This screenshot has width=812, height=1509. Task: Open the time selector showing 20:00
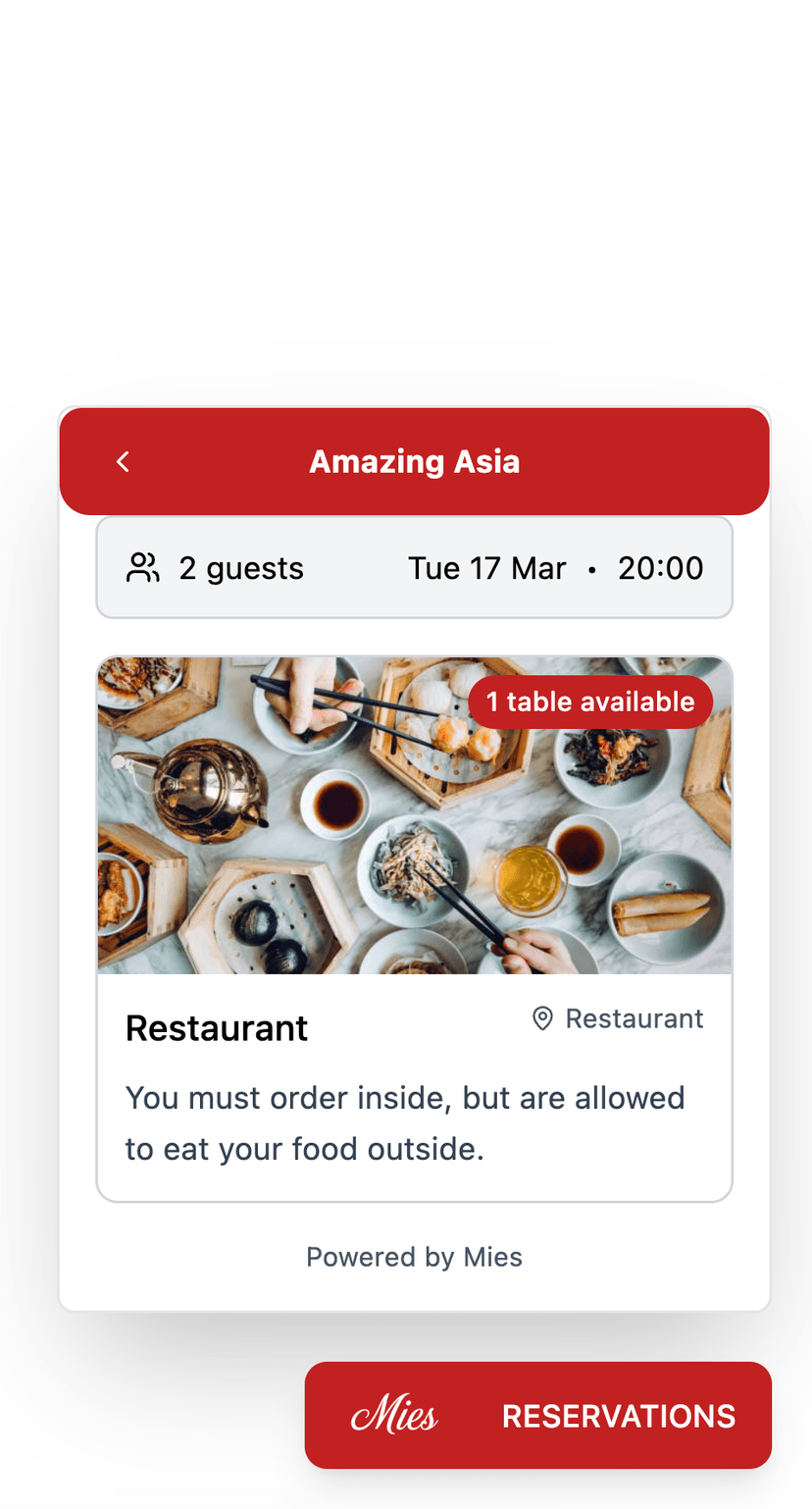(660, 567)
